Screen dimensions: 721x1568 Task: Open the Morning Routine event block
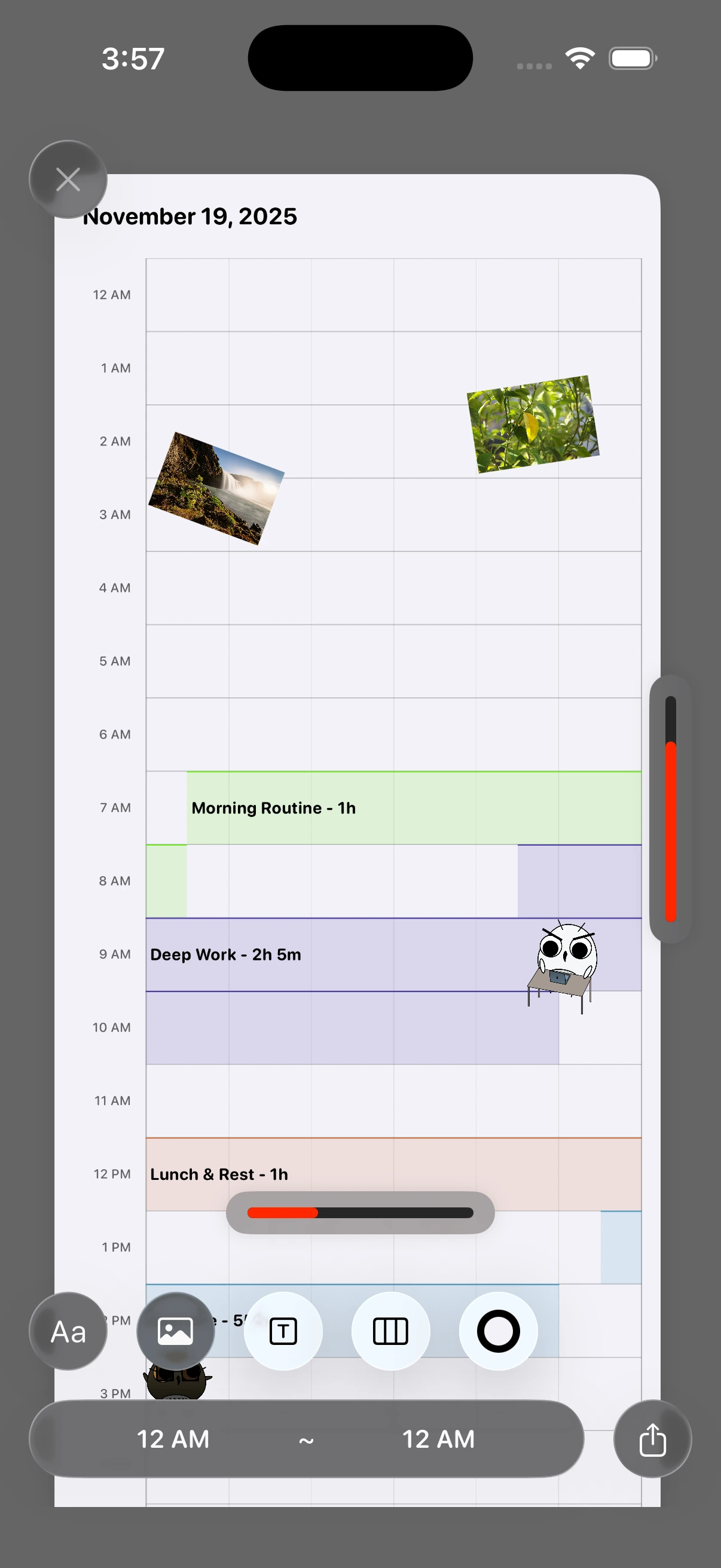coord(414,808)
